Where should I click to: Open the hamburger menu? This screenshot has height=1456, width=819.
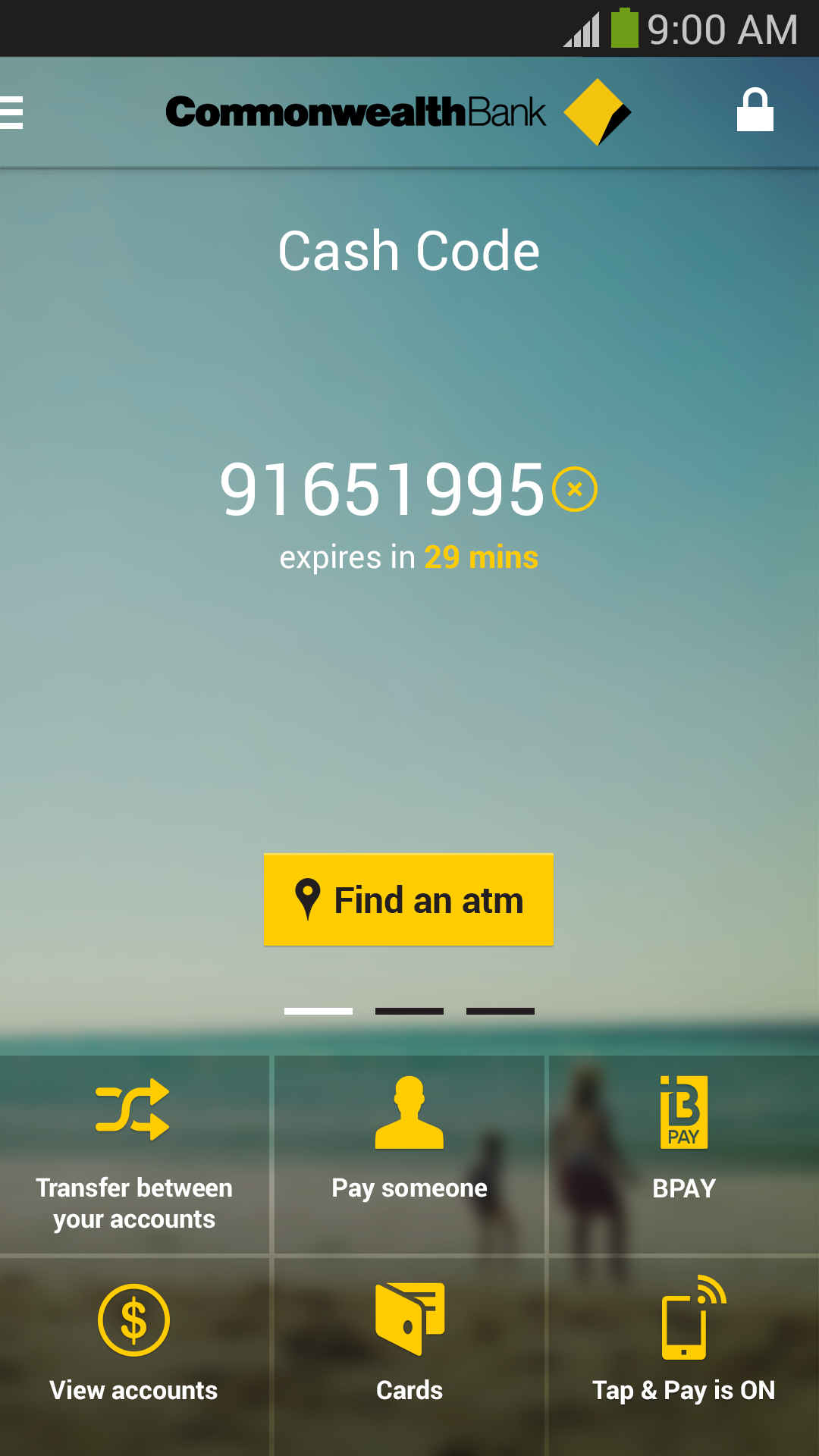click(x=12, y=112)
